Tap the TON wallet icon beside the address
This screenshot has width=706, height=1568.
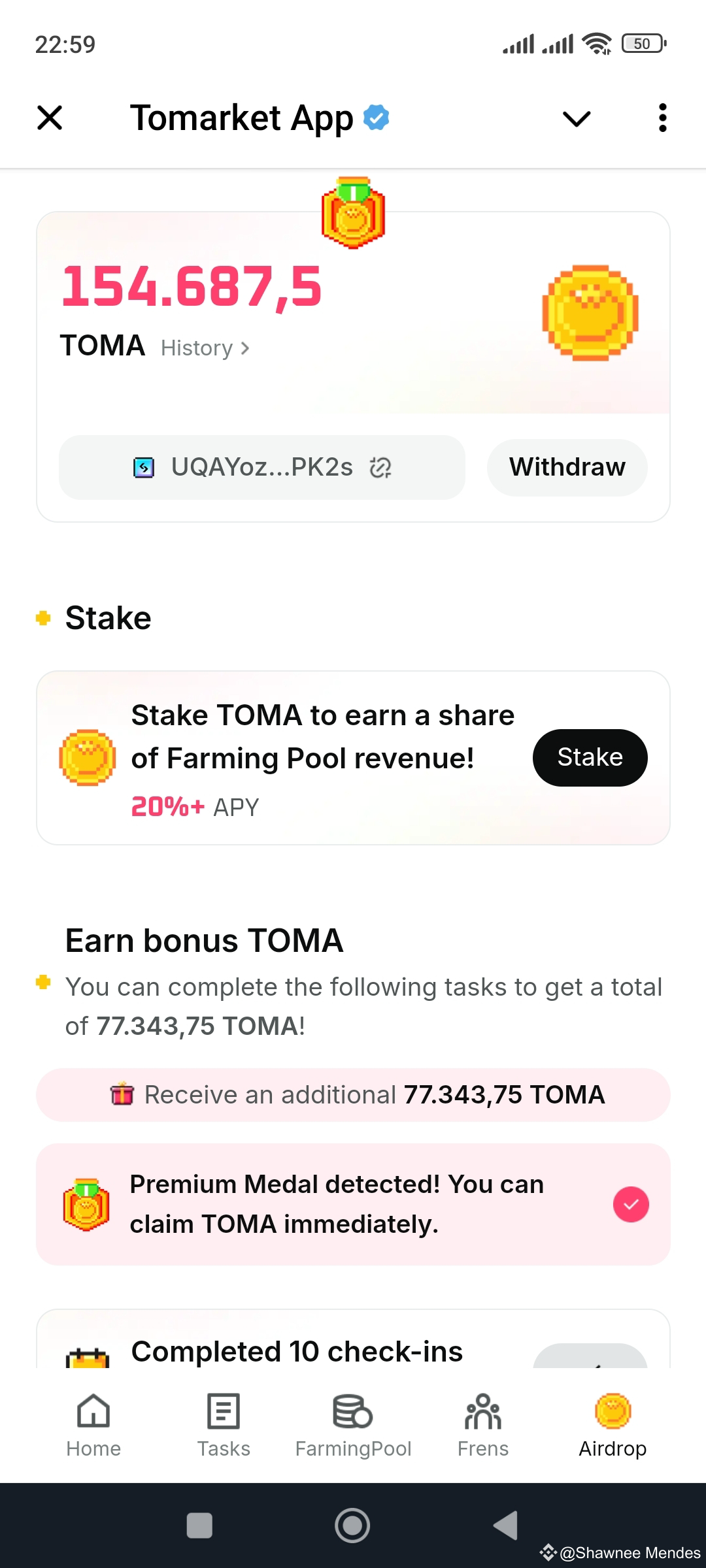coord(145,467)
